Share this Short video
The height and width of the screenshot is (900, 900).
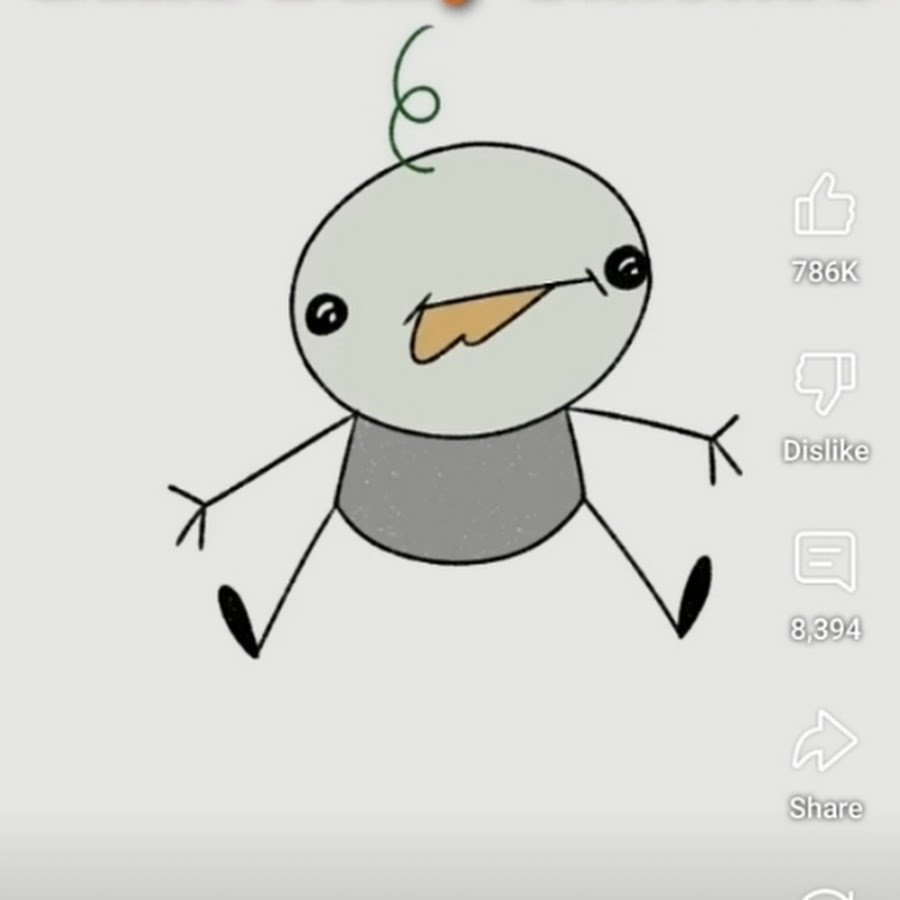tap(825, 741)
